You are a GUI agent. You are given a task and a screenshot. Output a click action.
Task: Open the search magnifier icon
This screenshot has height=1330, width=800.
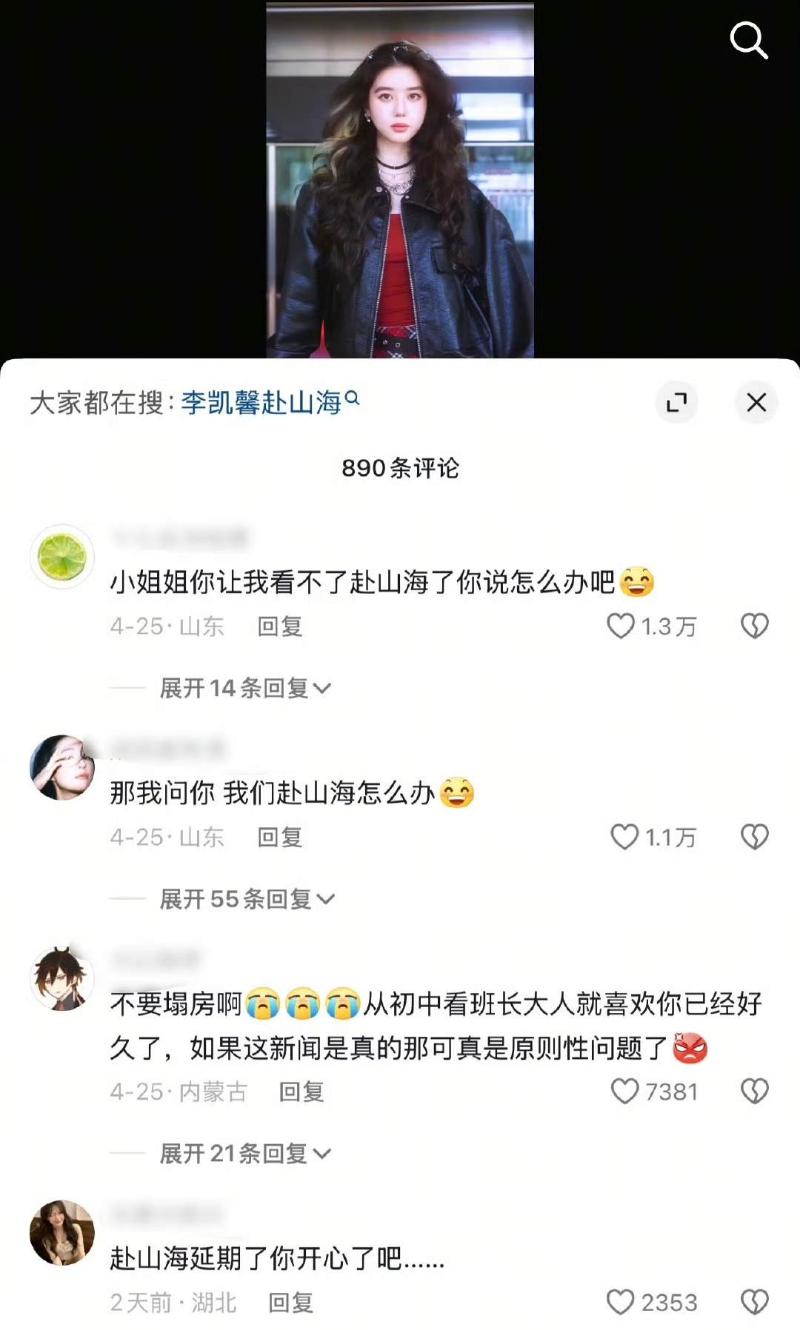[x=748, y=41]
